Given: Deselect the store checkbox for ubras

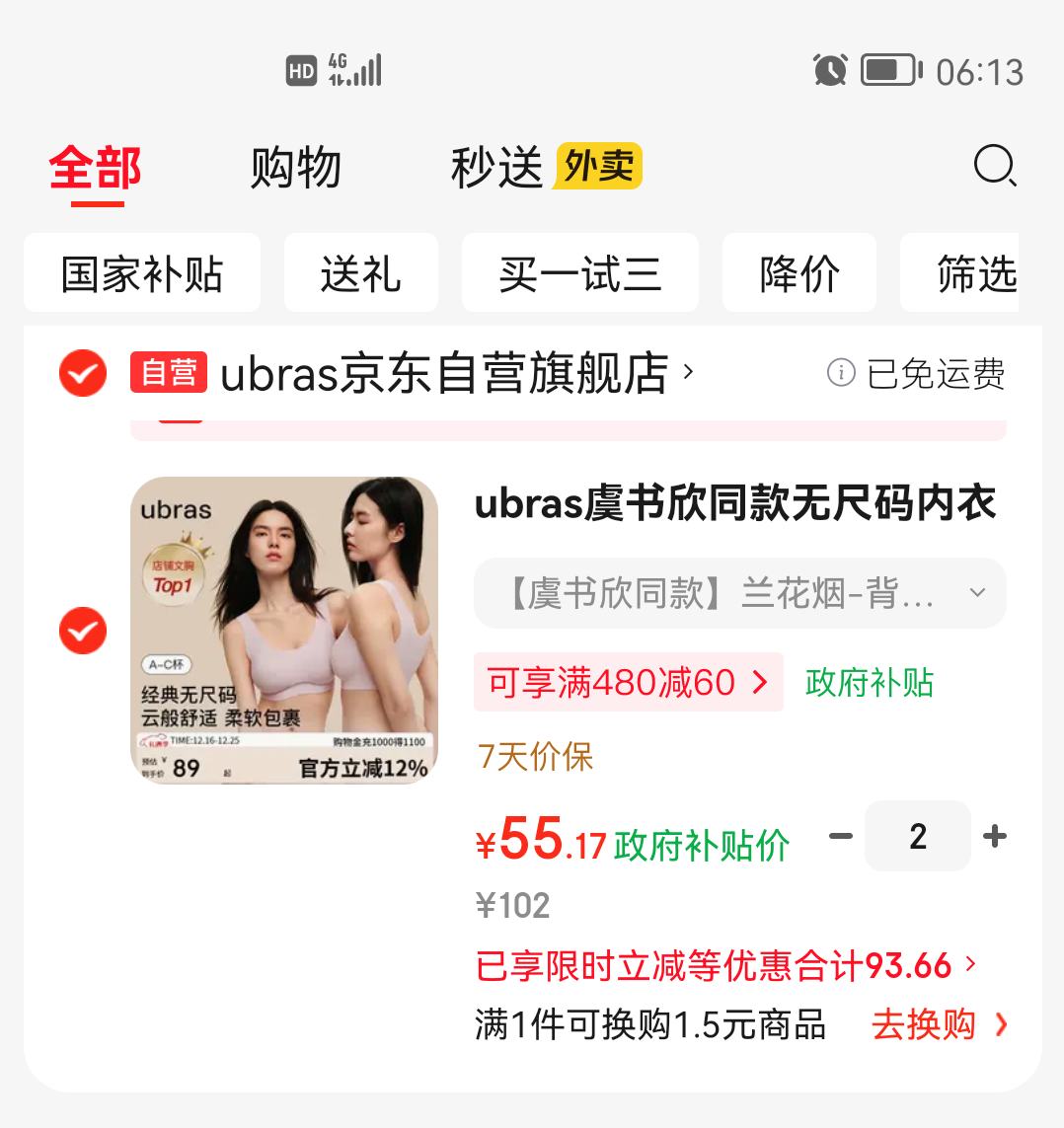Looking at the screenshot, I should click(x=81, y=374).
